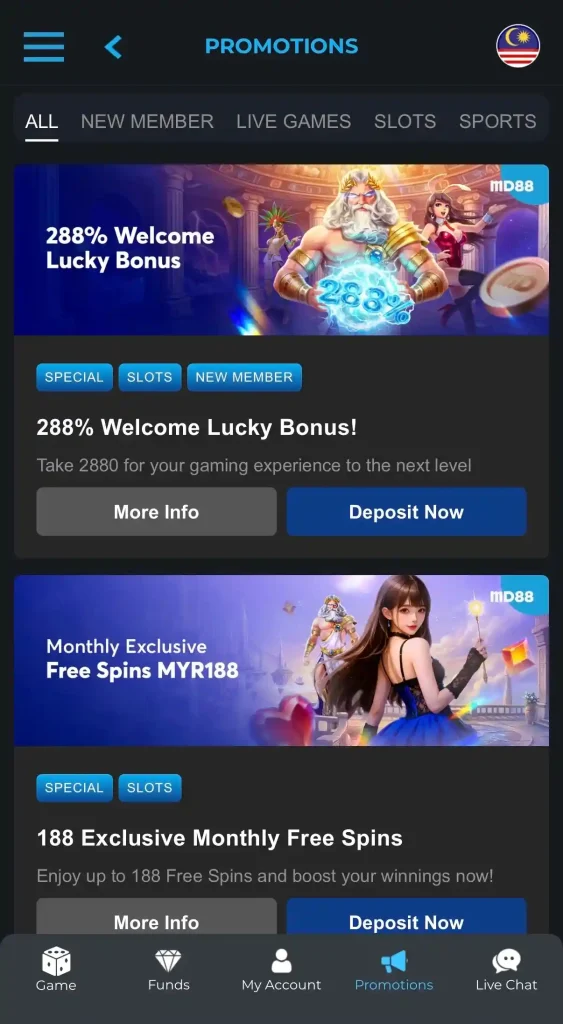Select the Promotions tab in bottom bar
This screenshot has width=563, height=1024.
point(394,970)
